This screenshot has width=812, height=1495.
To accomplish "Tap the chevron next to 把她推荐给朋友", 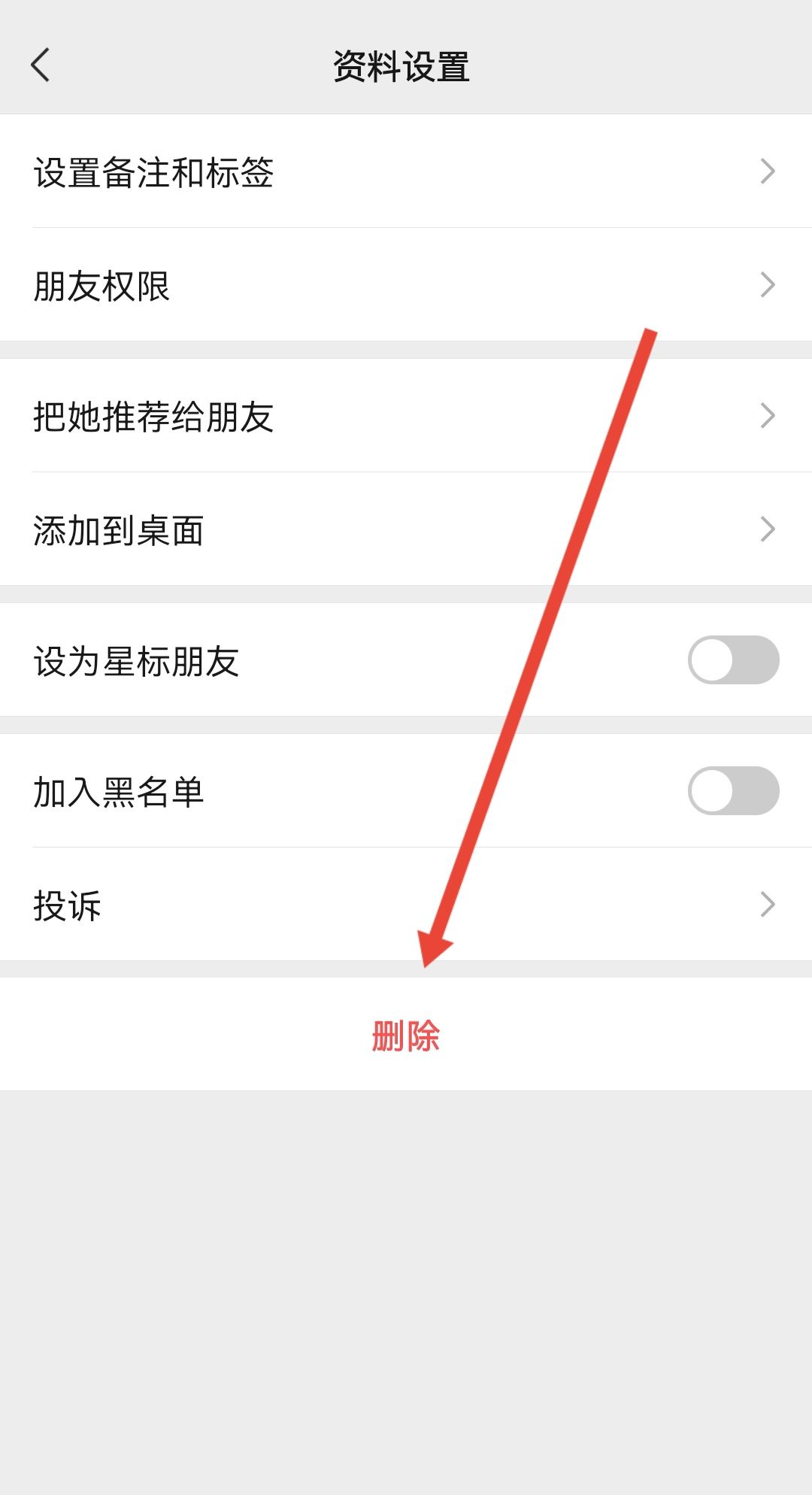I will pyautogui.click(x=767, y=414).
